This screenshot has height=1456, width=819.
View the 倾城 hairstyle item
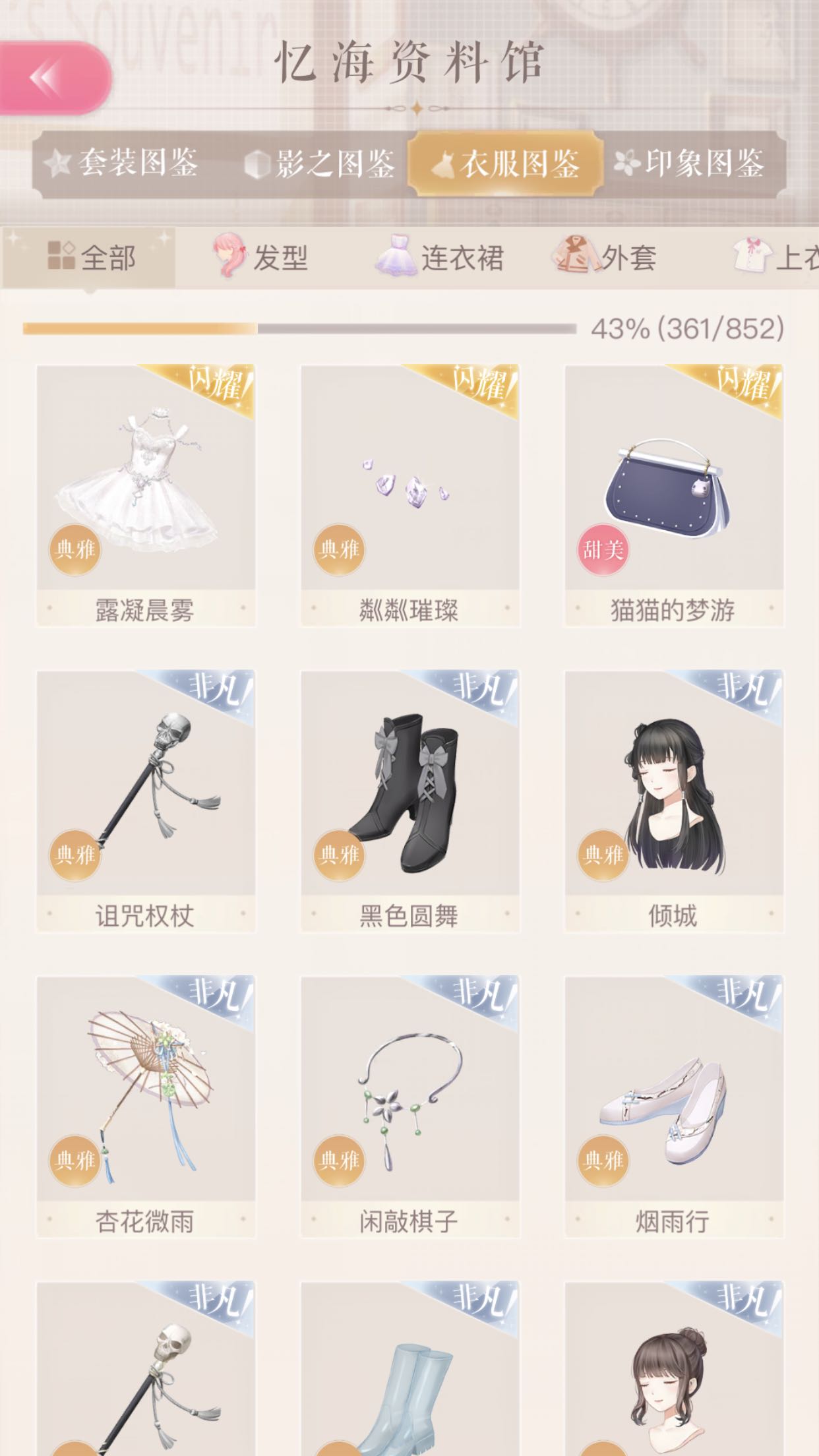674,801
